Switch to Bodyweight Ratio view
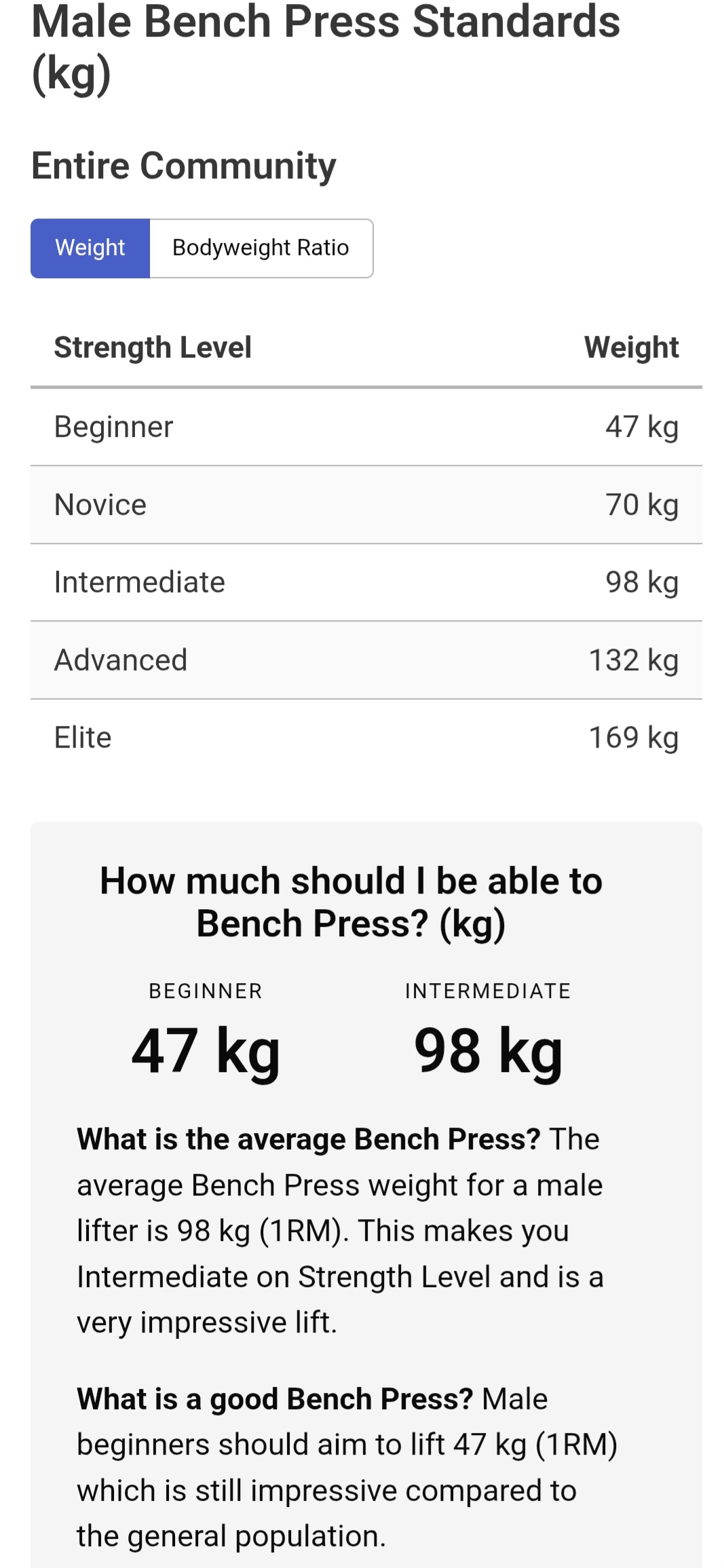This screenshot has width=724, height=1568. [261, 248]
